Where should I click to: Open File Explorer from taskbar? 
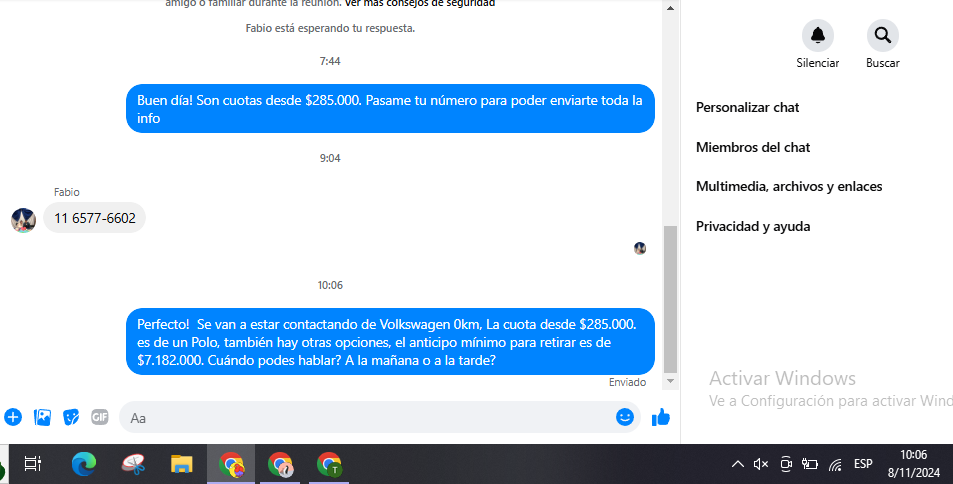[181, 464]
